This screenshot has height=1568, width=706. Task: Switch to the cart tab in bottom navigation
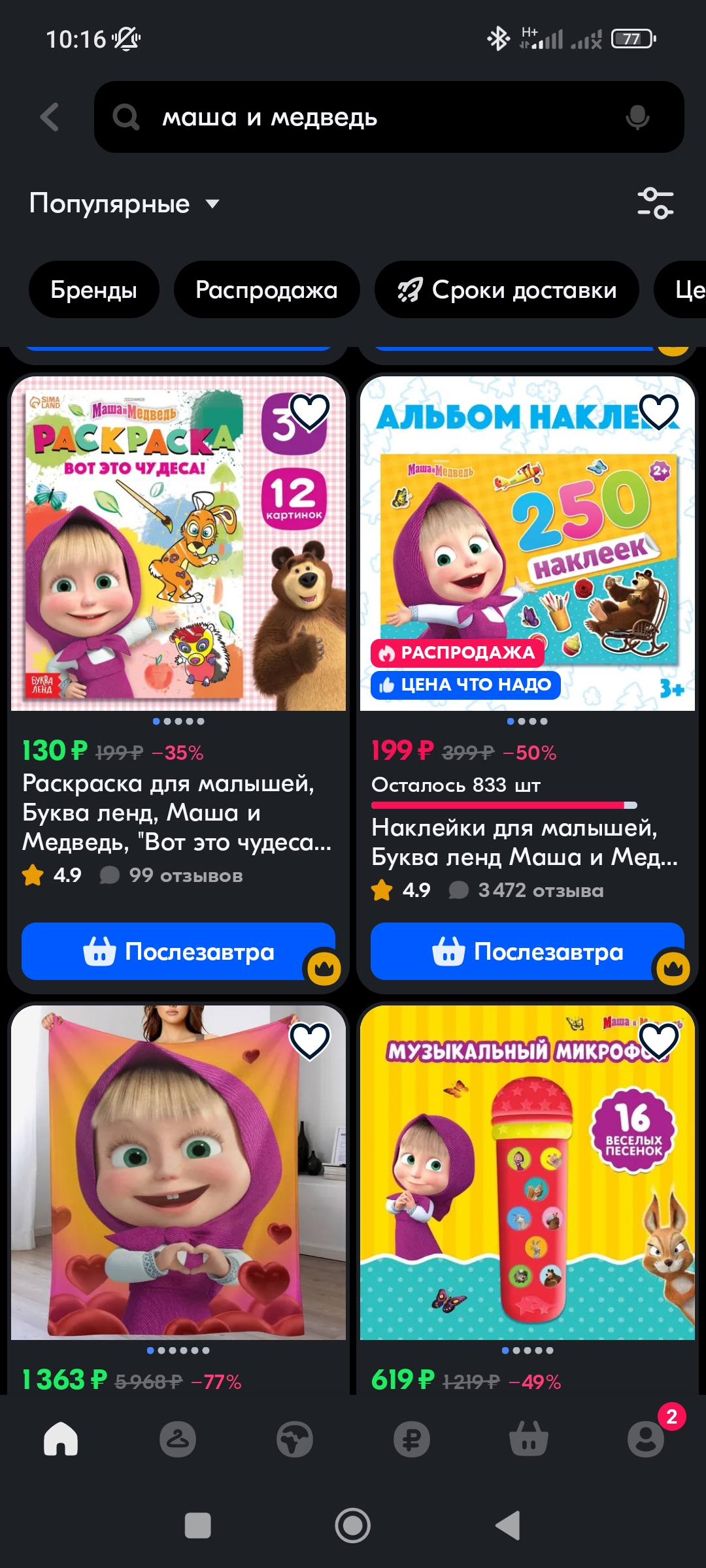pyautogui.click(x=528, y=1439)
